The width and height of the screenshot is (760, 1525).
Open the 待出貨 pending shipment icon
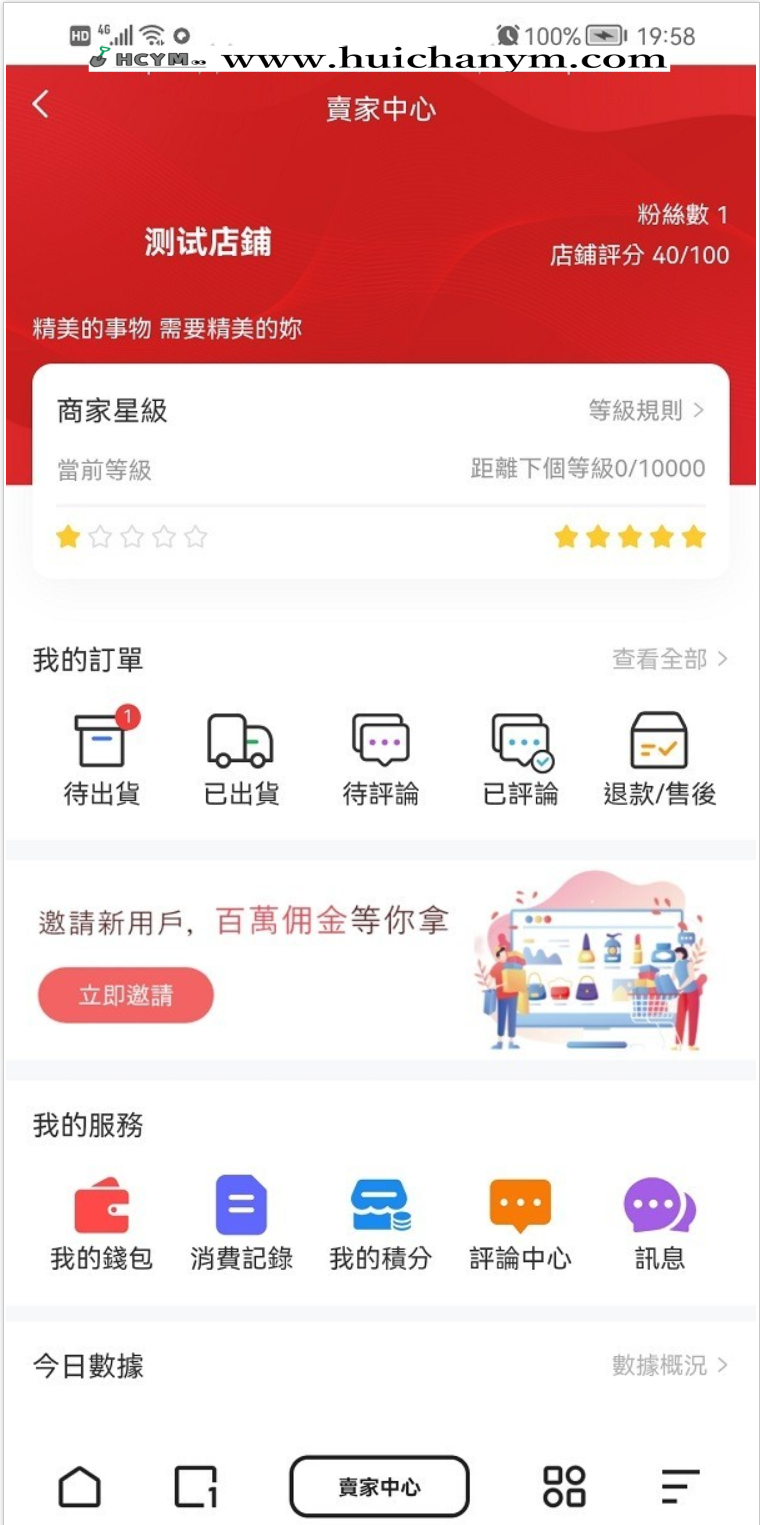[x=101, y=756]
